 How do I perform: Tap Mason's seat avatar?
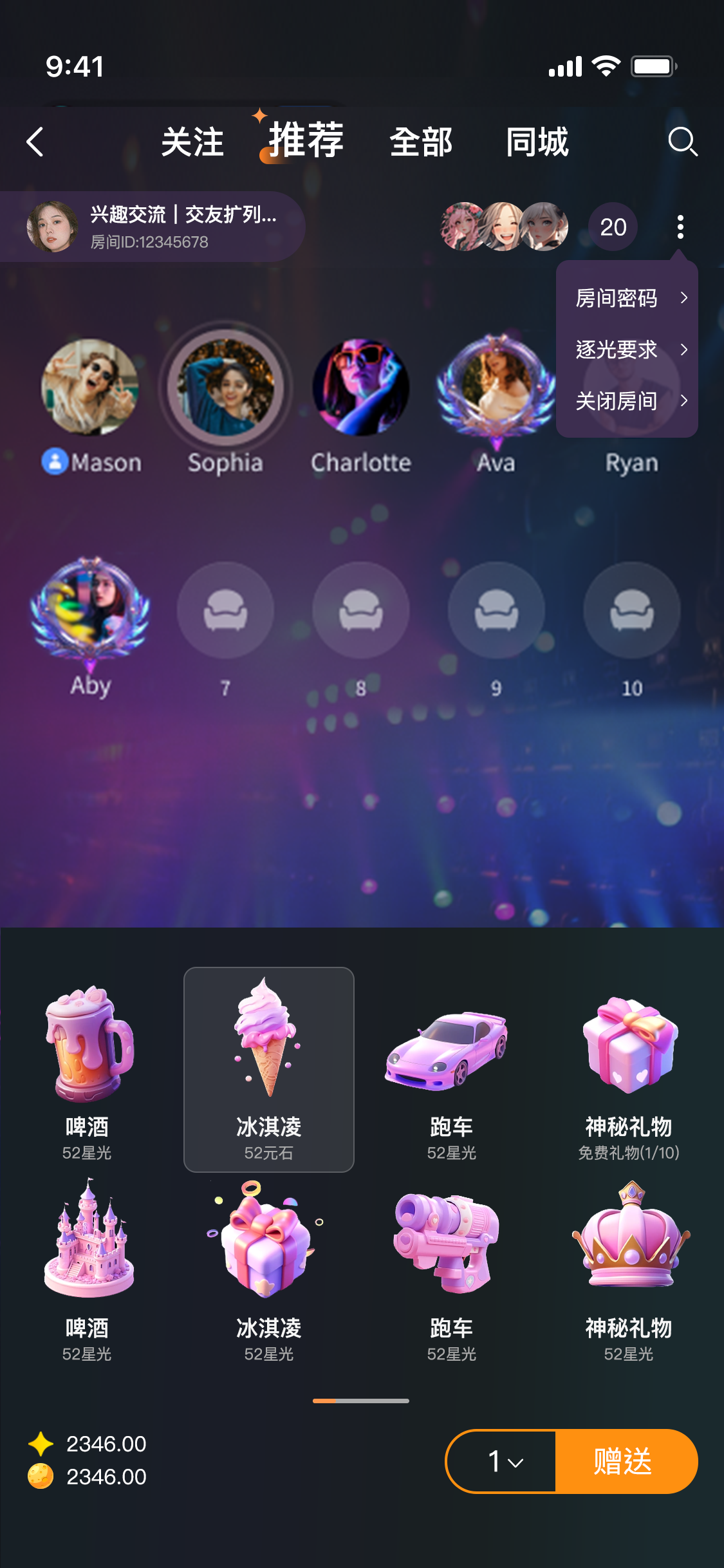[90, 388]
